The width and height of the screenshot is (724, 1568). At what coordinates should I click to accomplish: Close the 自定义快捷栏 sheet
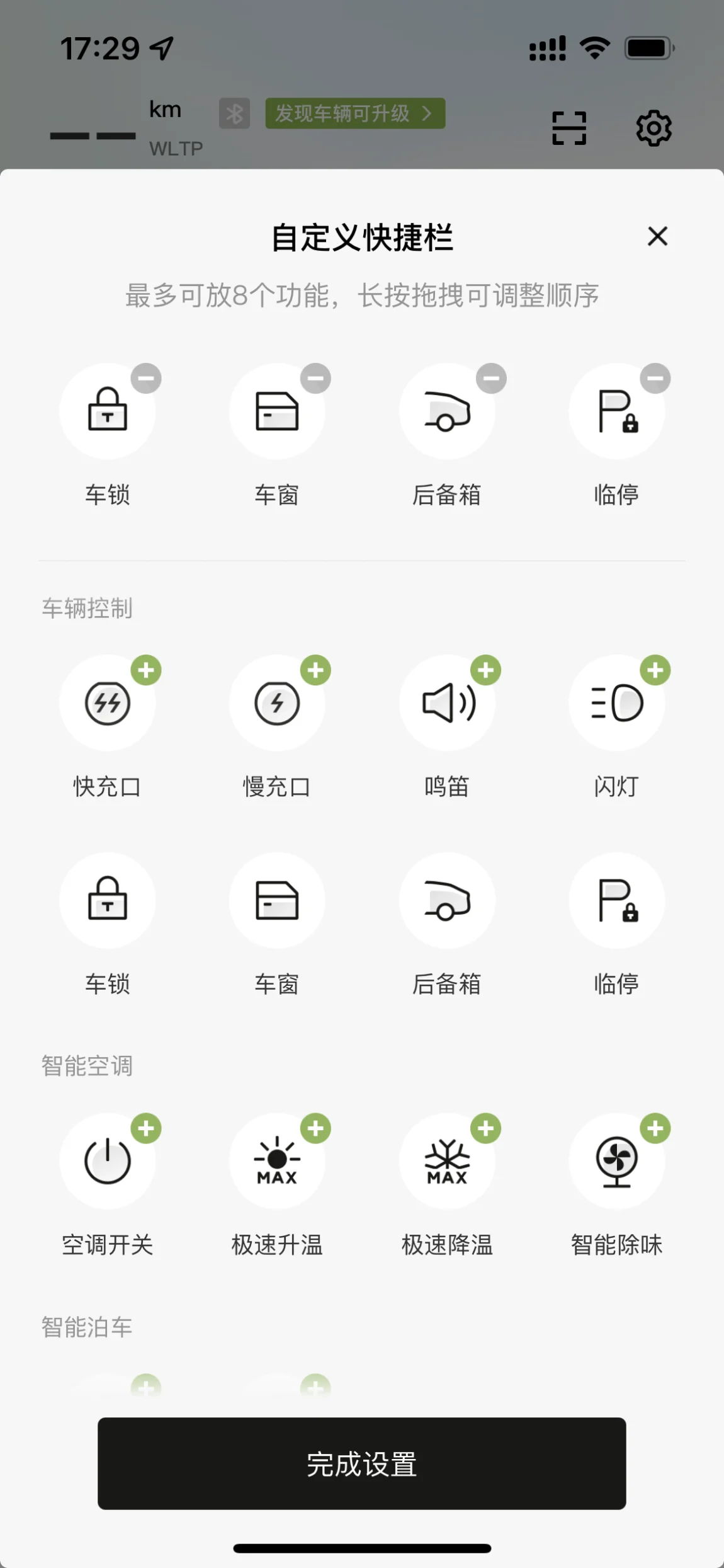pyautogui.click(x=657, y=236)
